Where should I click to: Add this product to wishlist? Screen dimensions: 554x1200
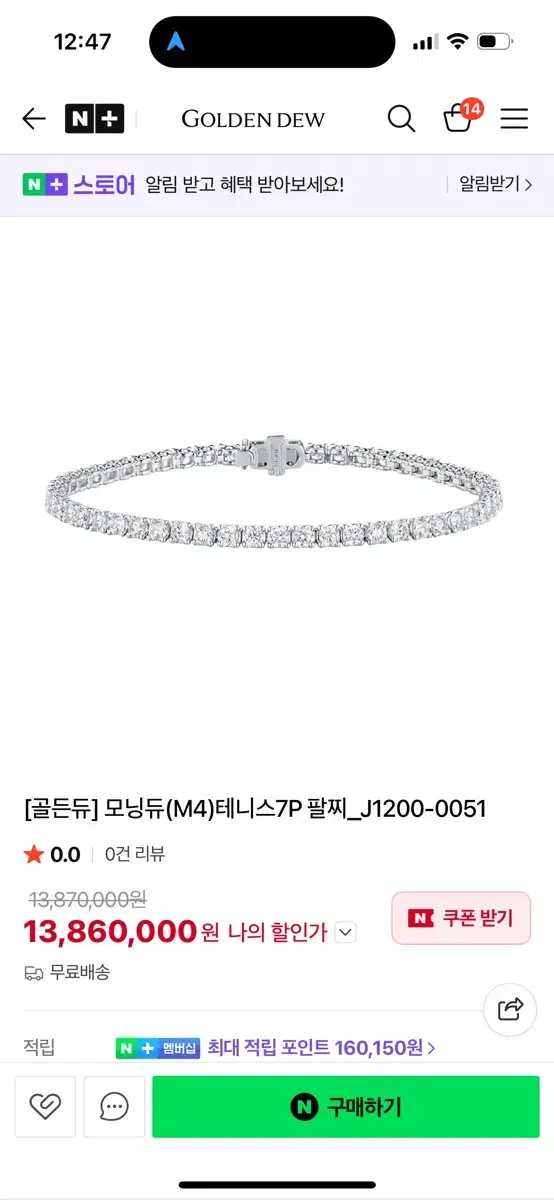(x=45, y=1107)
